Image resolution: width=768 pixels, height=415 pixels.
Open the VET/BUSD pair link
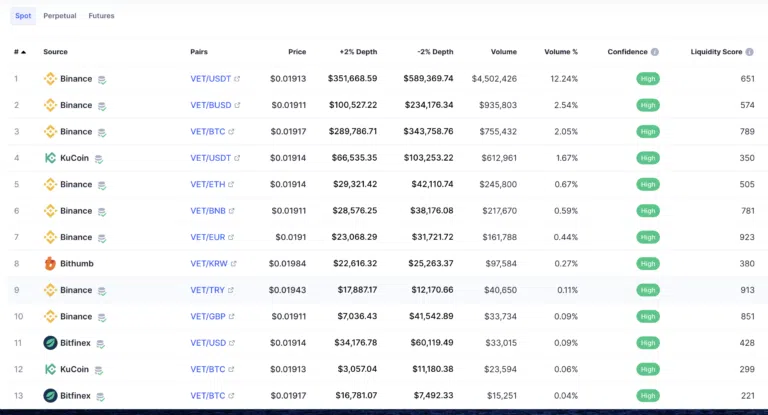[210, 105]
